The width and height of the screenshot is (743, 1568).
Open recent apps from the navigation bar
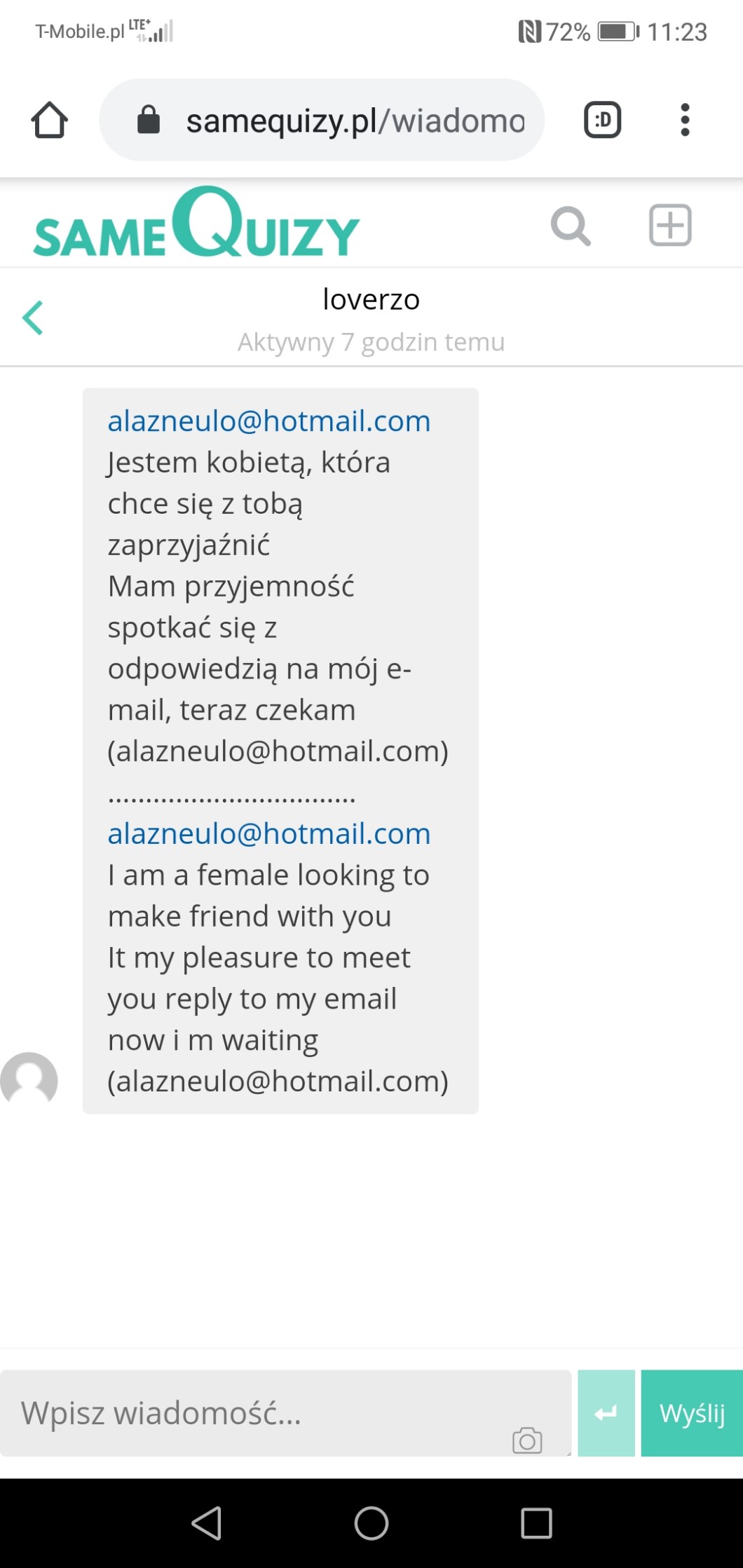pyautogui.click(x=536, y=1522)
